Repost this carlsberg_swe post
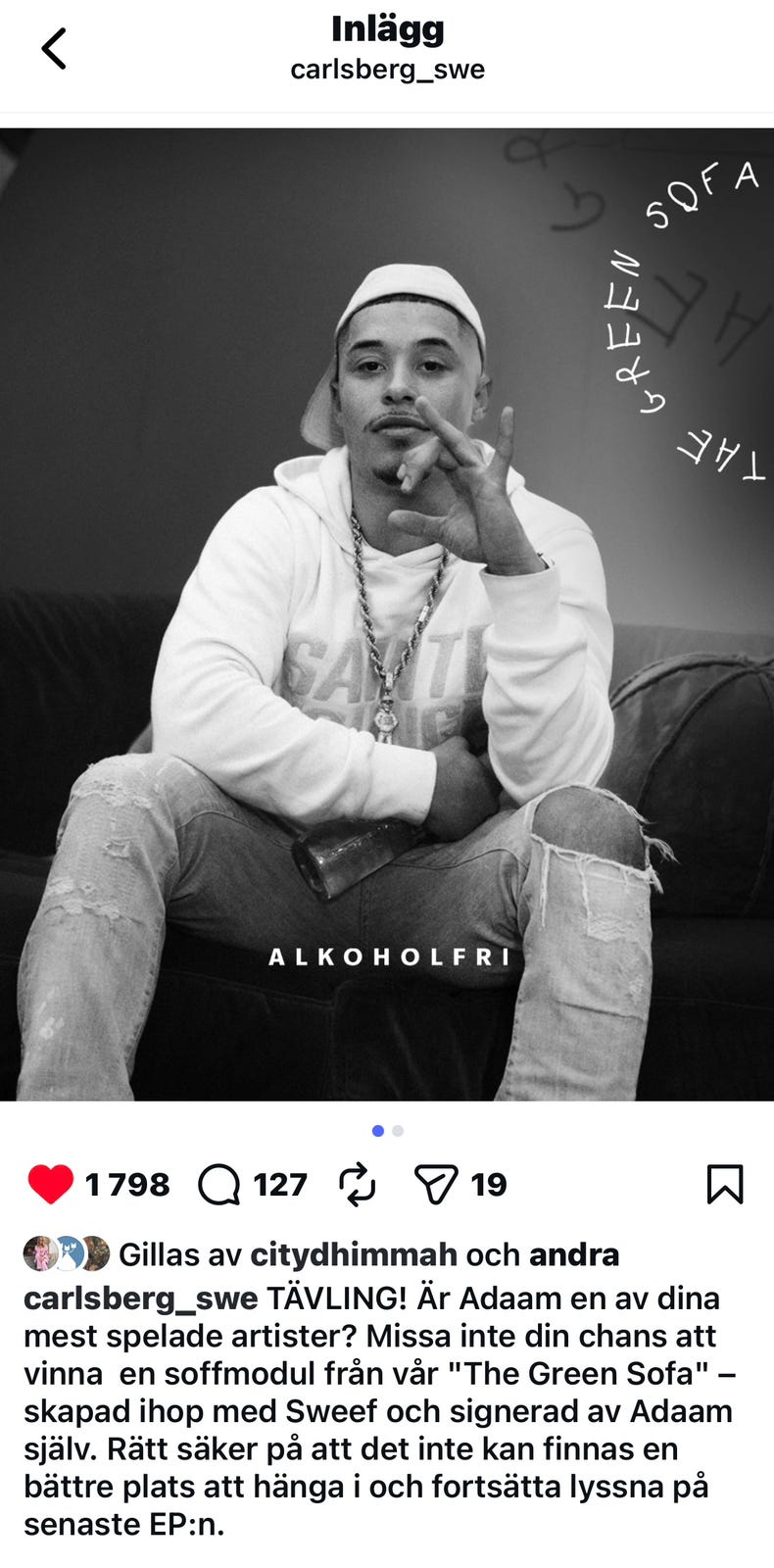 point(358,1184)
